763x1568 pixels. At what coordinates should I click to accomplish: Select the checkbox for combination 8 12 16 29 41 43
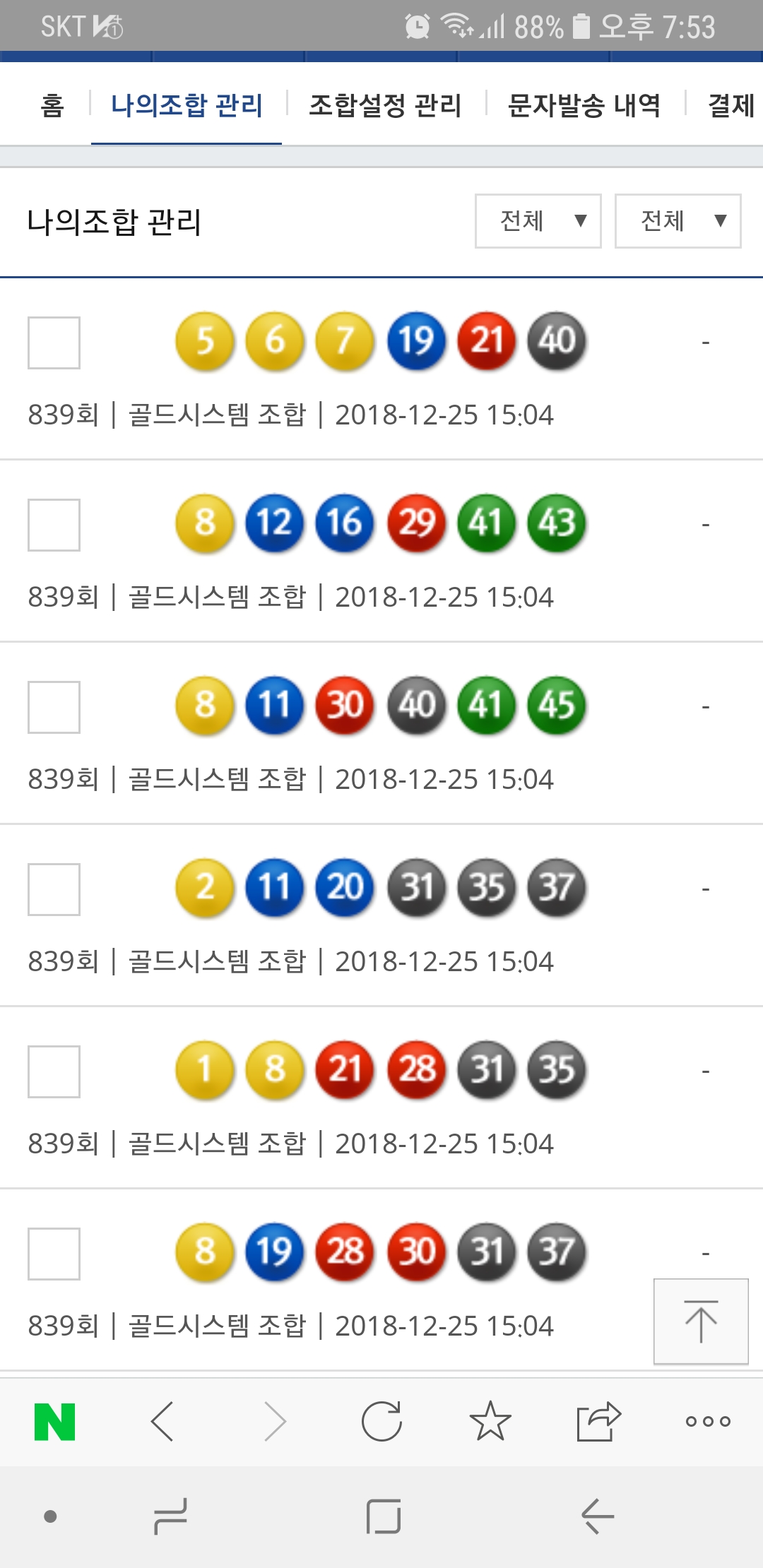pyautogui.click(x=54, y=525)
